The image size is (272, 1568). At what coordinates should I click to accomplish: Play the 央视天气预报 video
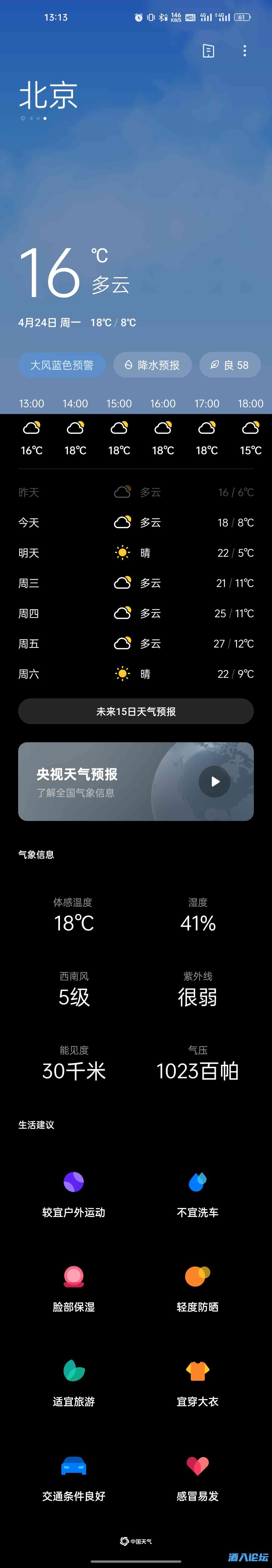point(215,782)
